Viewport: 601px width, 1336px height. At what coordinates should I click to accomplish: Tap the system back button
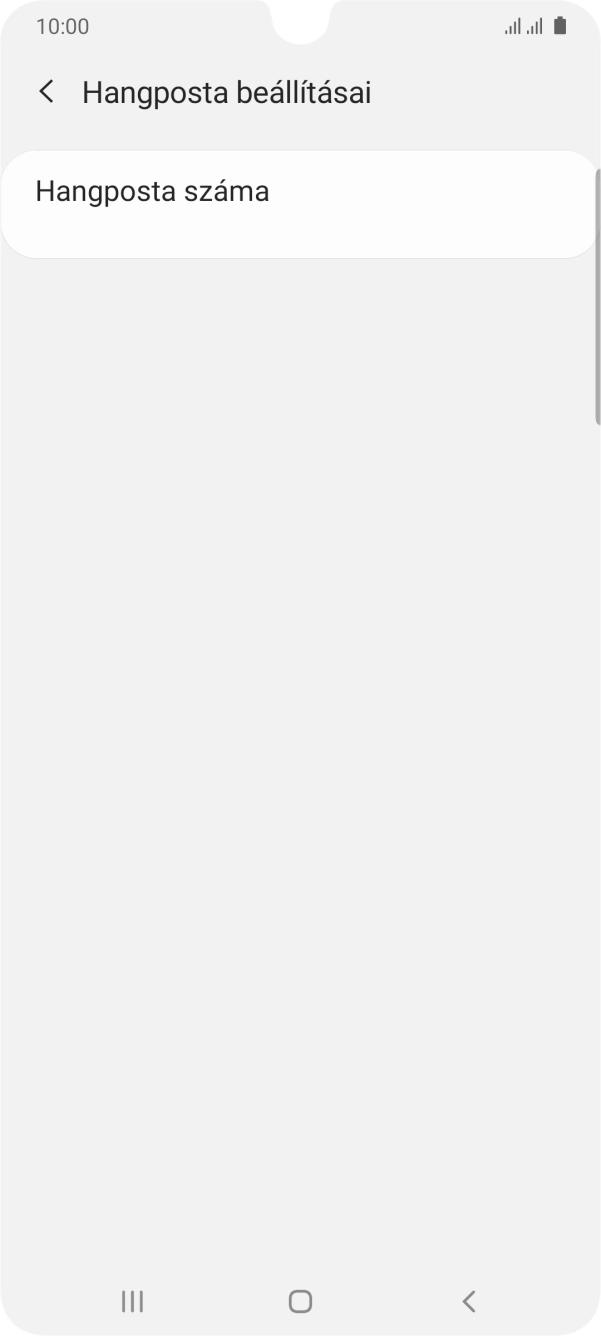pos(468,1300)
